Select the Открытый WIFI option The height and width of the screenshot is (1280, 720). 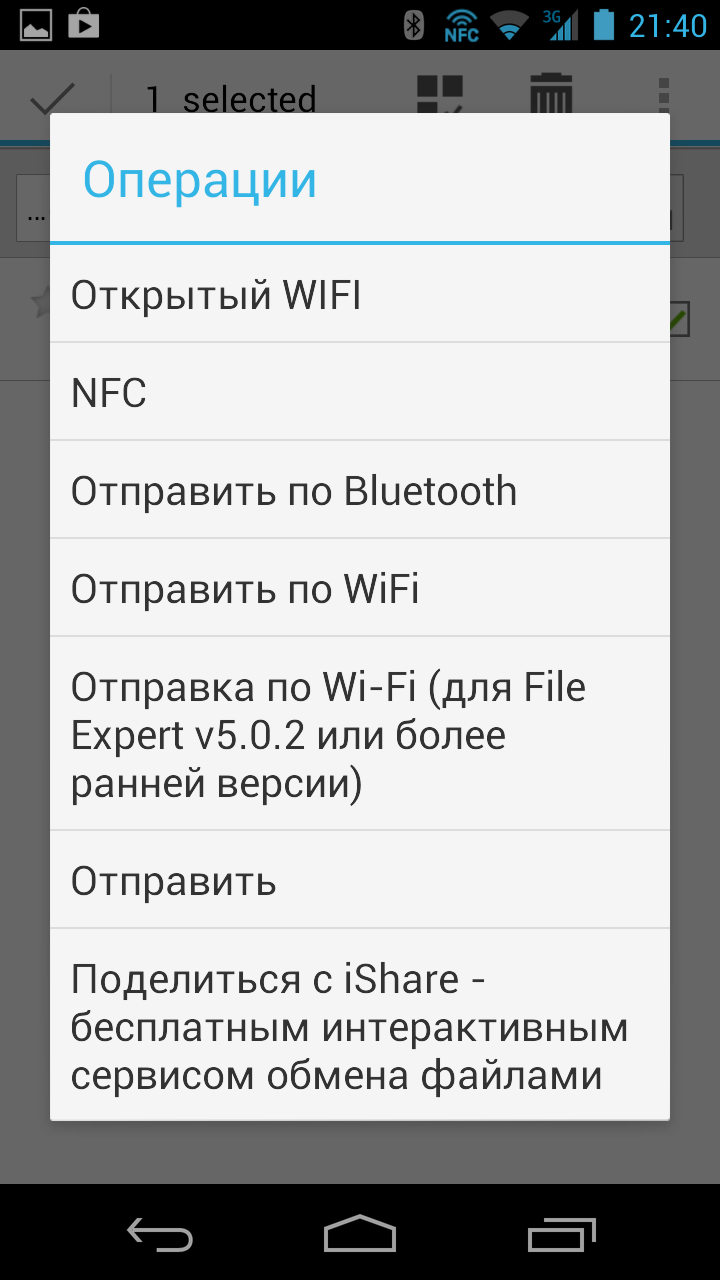pyautogui.click(x=360, y=295)
